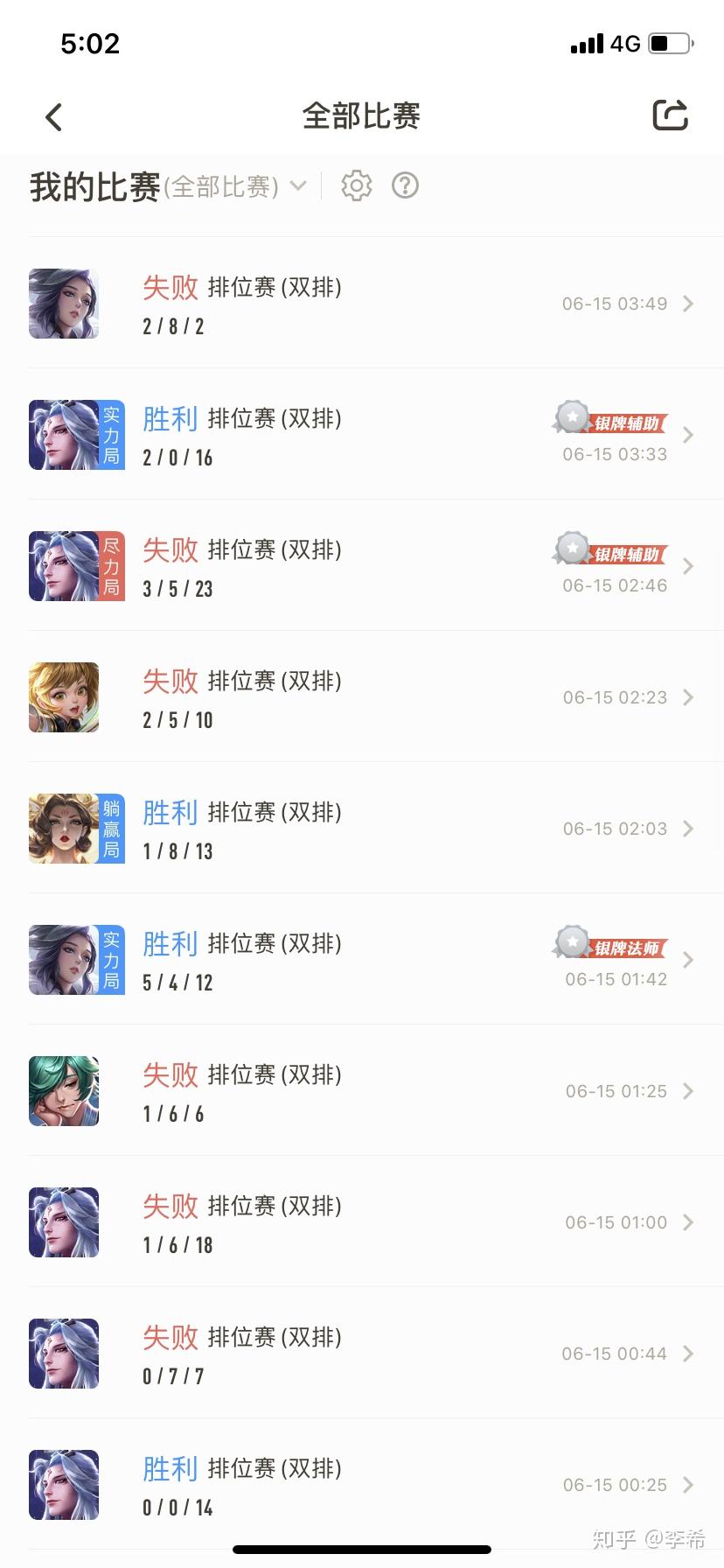The image size is (724, 1568).
Task: Open the 躺赢局 victory from 06-15 02:03
Action: click(x=362, y=829)
